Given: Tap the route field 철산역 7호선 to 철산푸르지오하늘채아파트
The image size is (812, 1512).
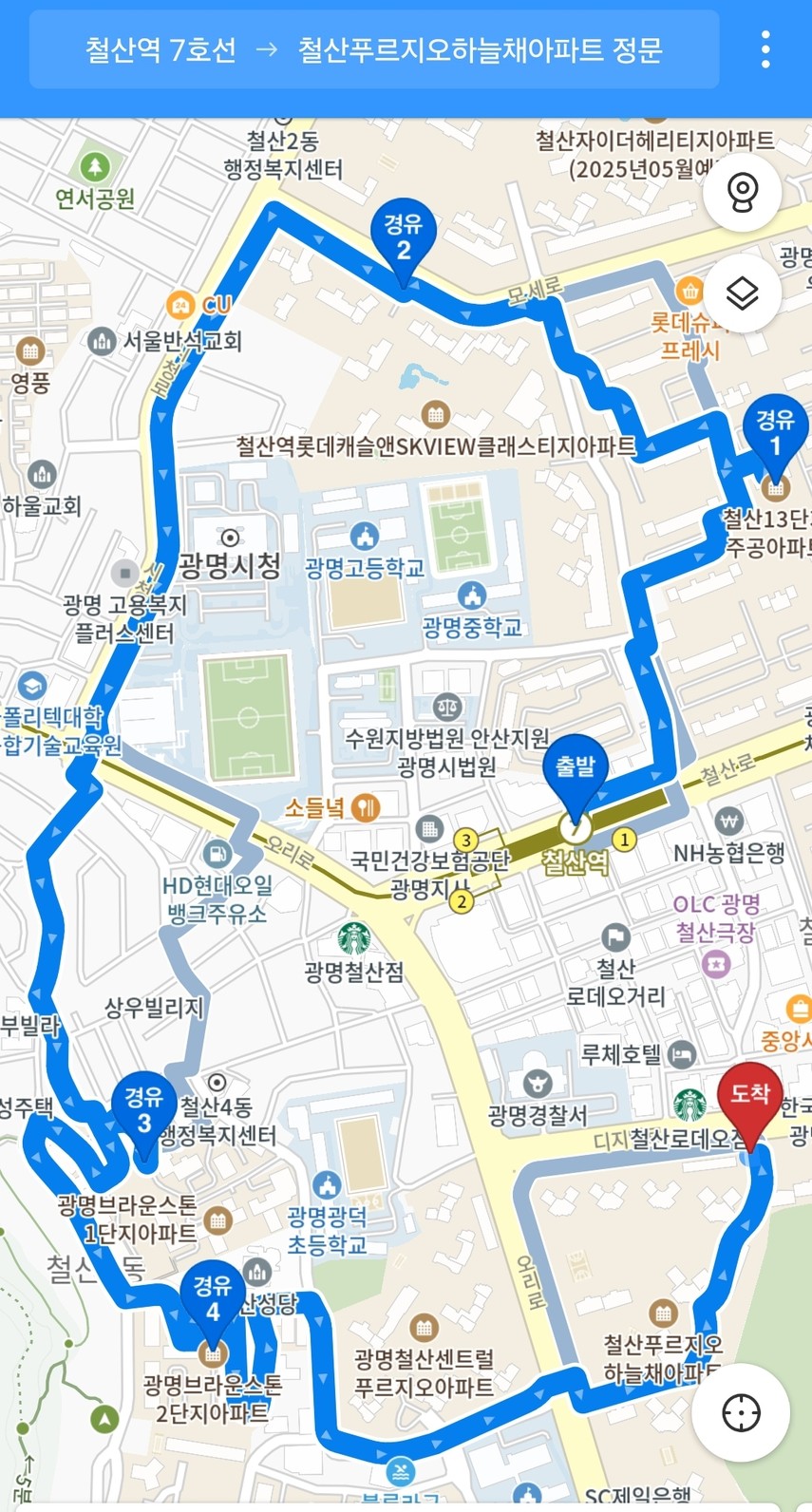Looking at the screenshot, I should (x=373, y=49).
